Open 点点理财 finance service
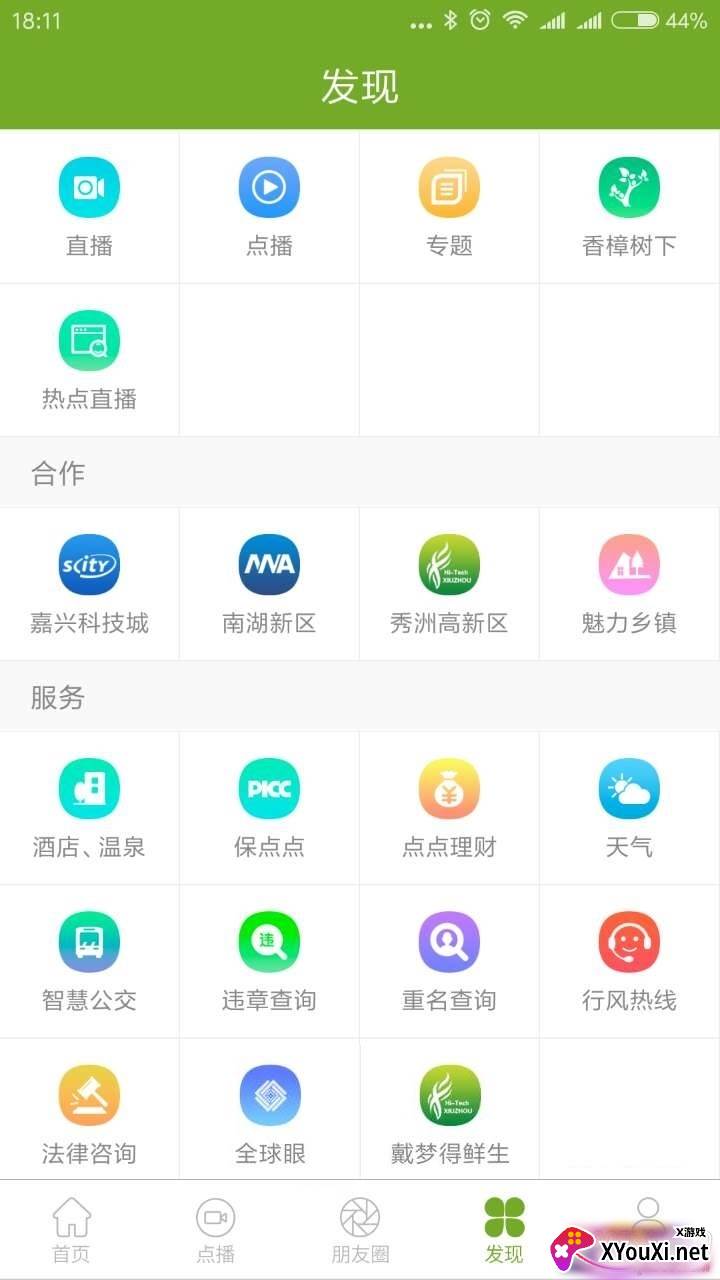 [x=449, y=808]
